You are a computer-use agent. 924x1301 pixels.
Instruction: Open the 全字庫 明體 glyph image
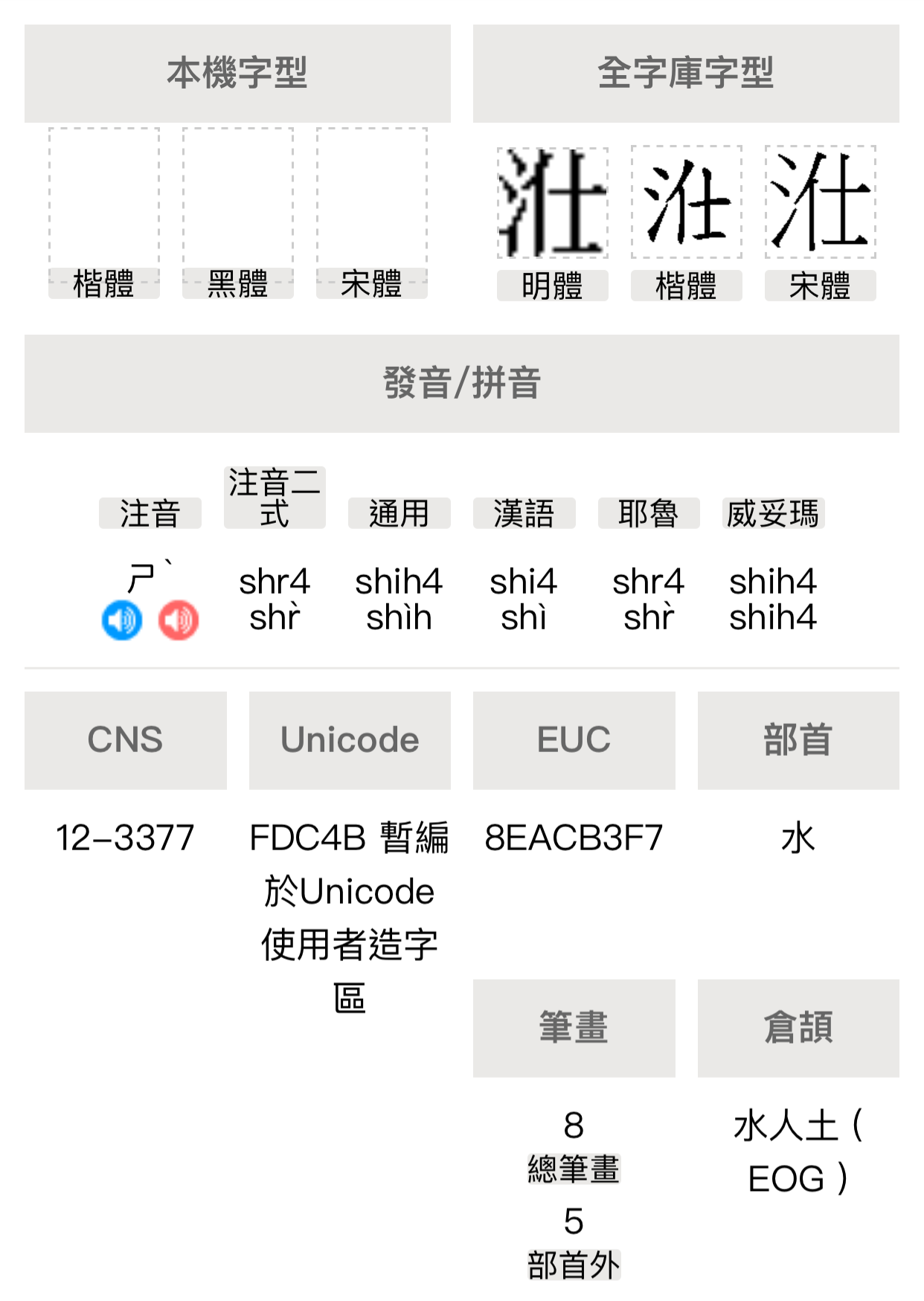click(x=553, y=202)
